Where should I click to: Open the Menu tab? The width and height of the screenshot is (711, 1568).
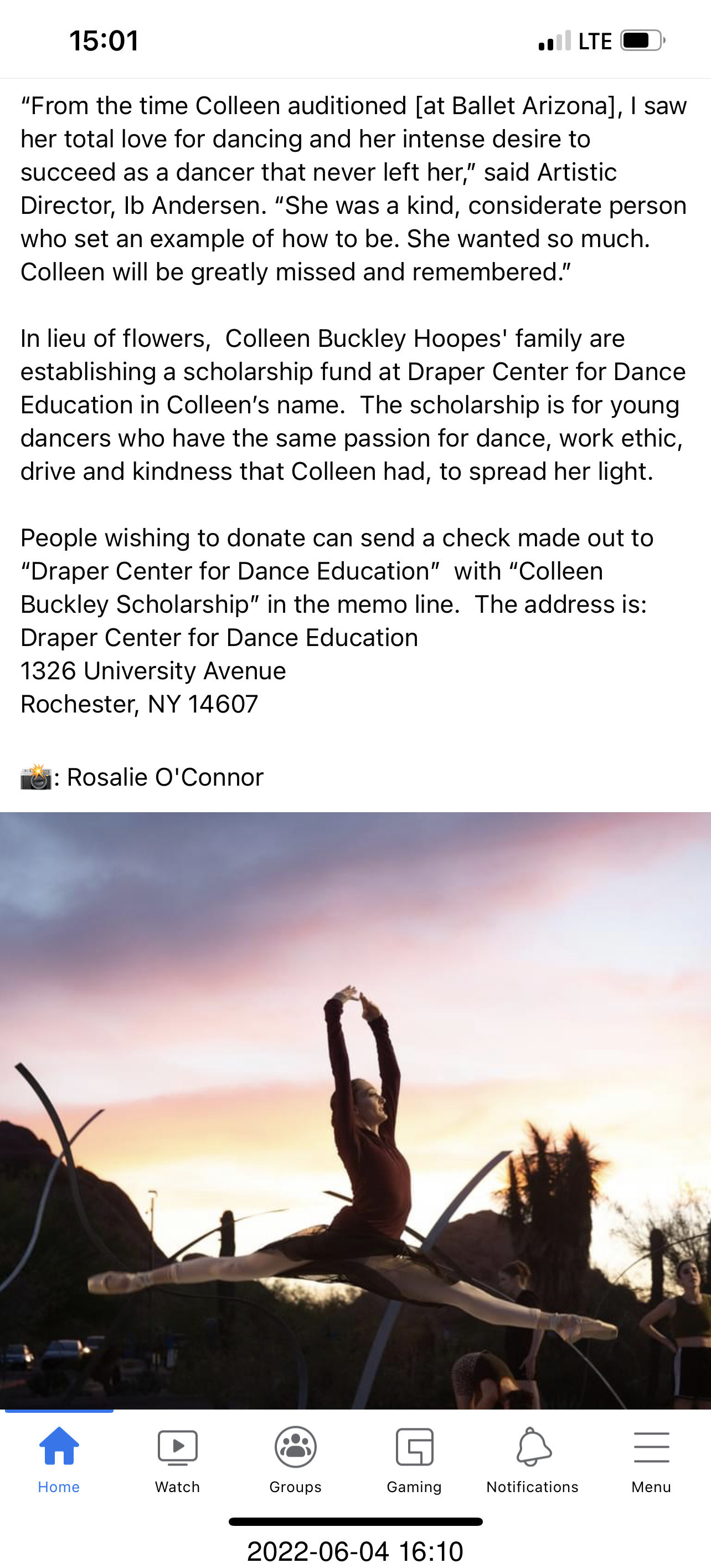click(651, 1459)
